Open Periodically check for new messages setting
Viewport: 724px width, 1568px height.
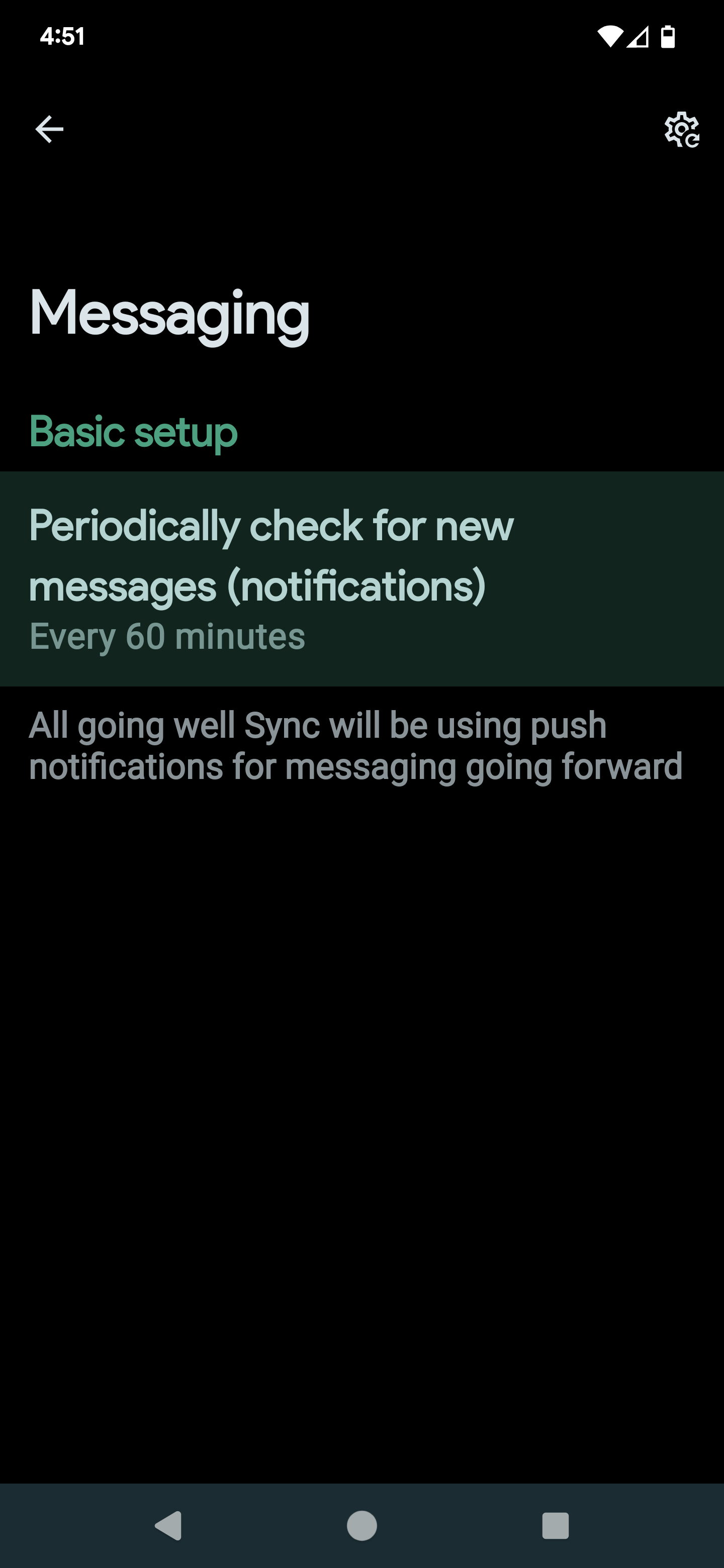(x=361, y=578)
